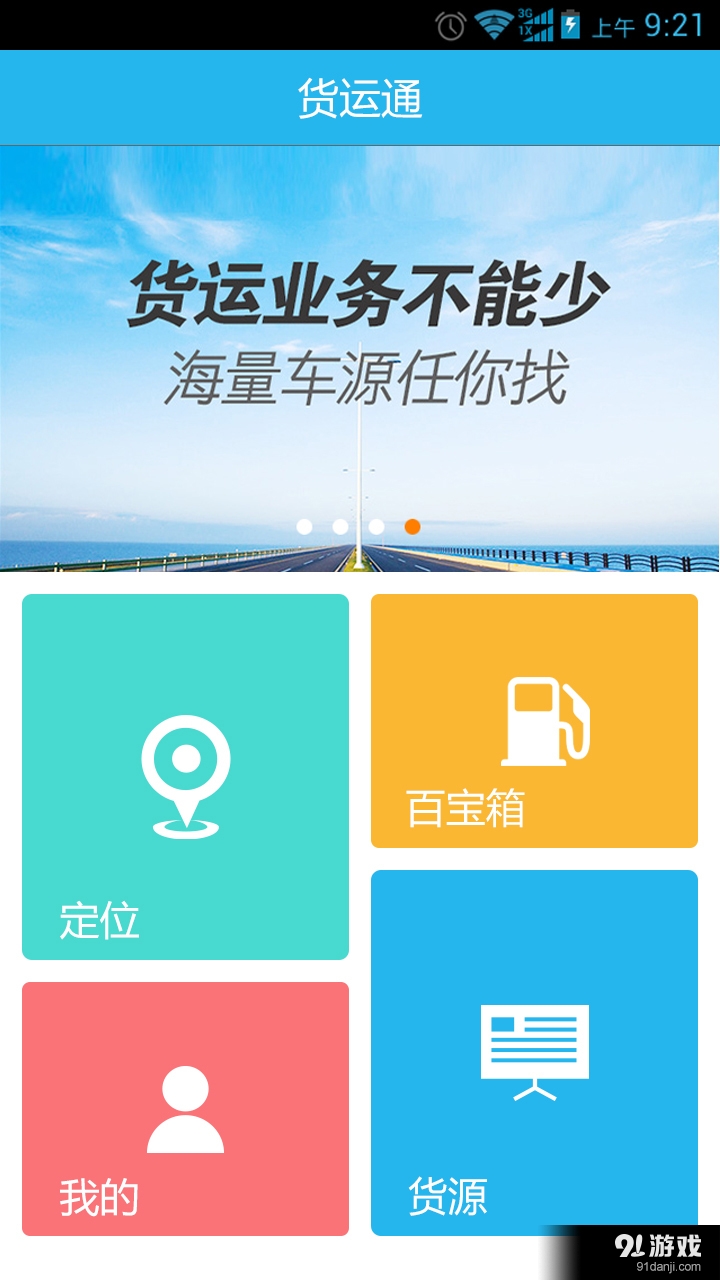Check the battery charging icon
This screenshot has height=1280, width=720.
[x=572, y=23]
